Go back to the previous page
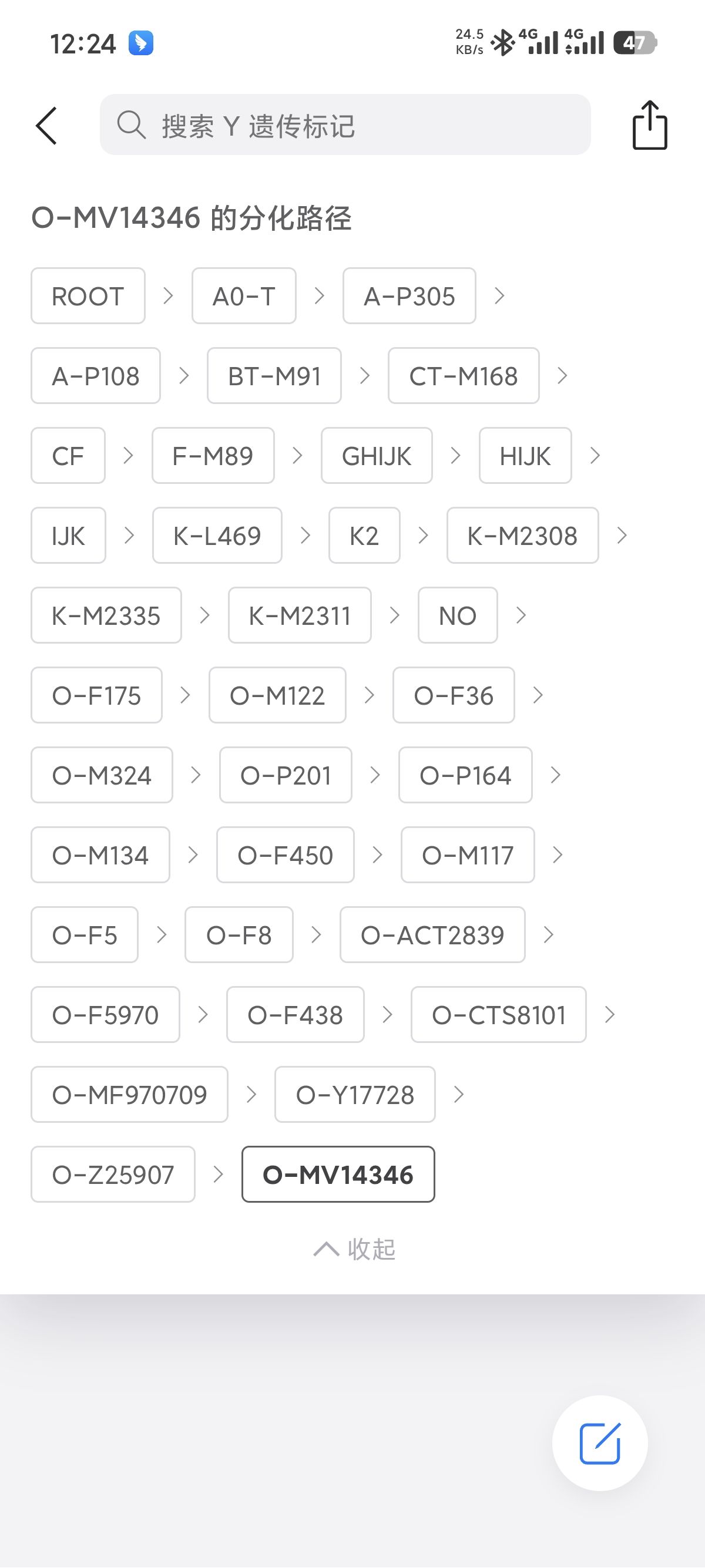The height and width of the screenshot is (1568, 705). pos(47,126)
